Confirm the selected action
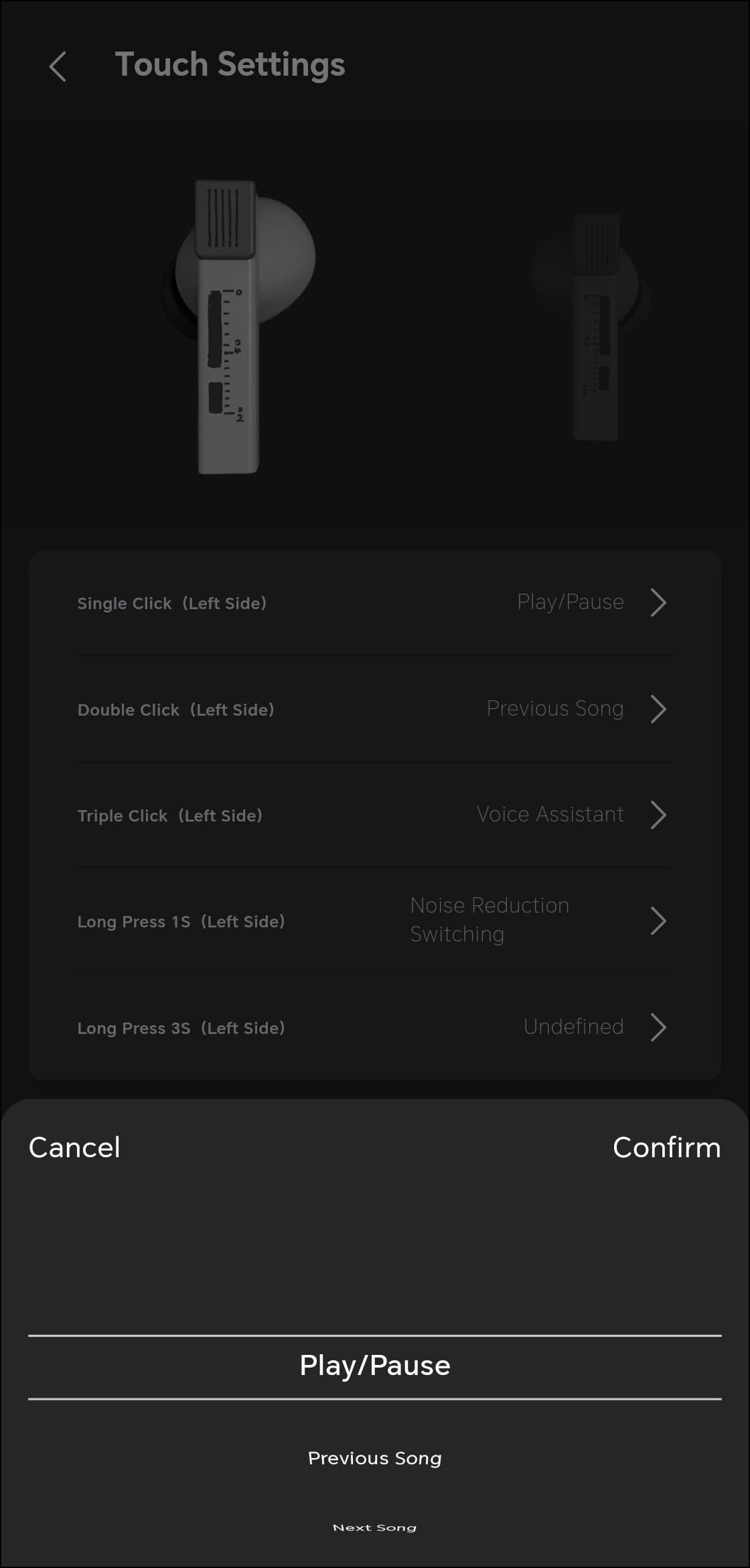Image resolution: width=750 pixels, height=1568 pixels. coord(666,1147)
